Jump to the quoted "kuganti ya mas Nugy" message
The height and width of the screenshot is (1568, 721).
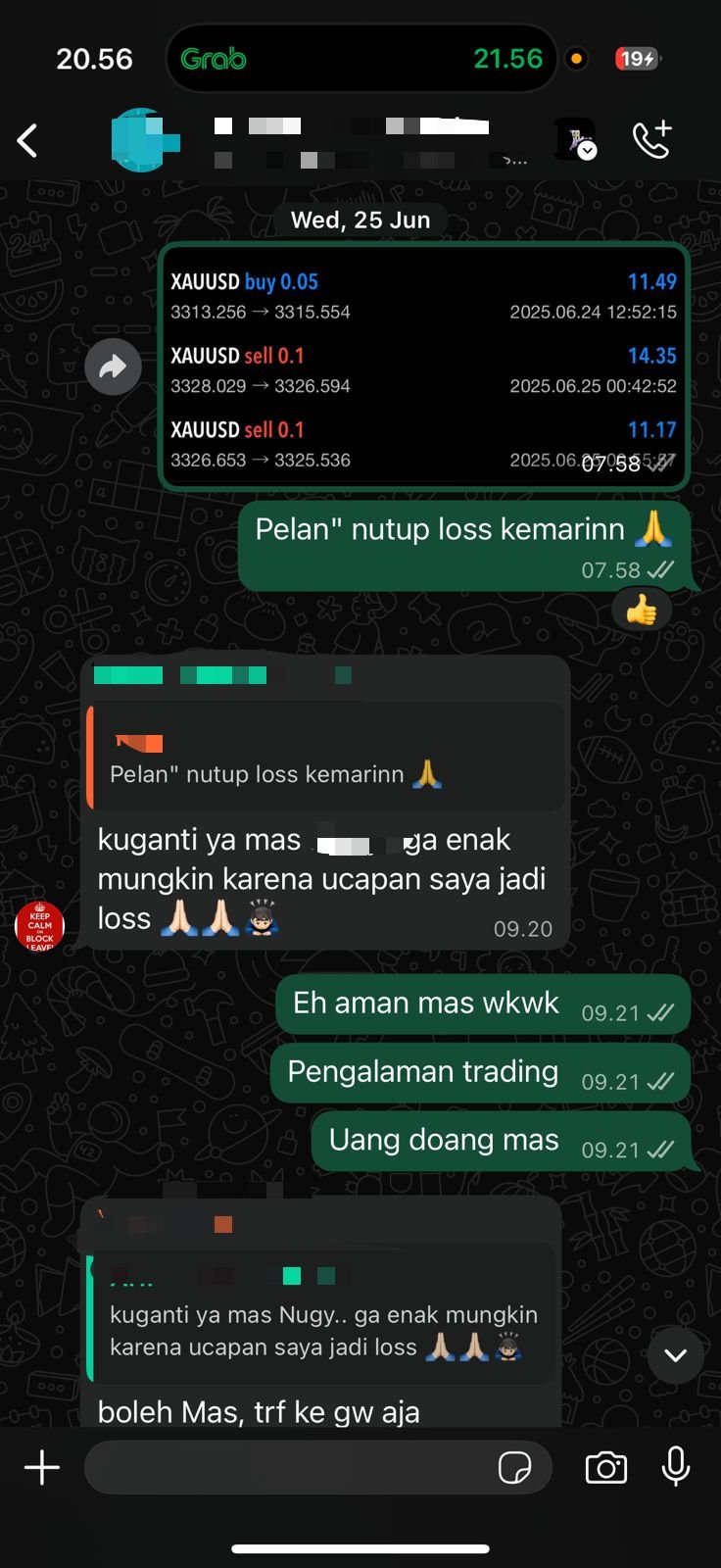[323, 1318]
